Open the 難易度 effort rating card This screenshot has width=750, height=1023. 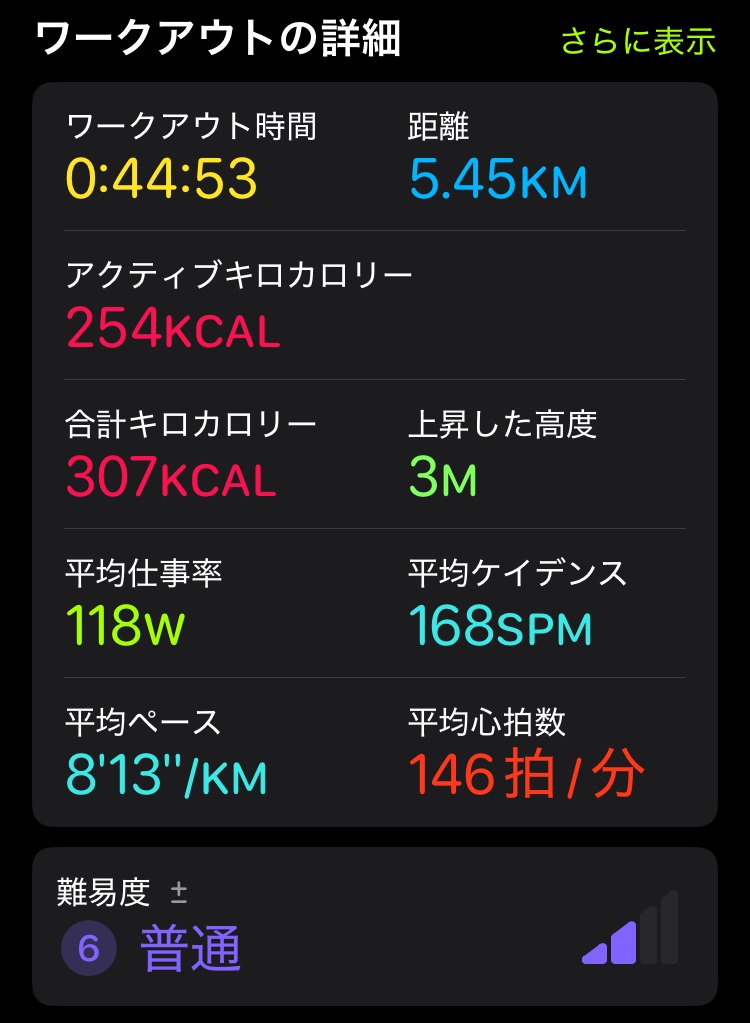pyautogui.click(x=374, y=925)
